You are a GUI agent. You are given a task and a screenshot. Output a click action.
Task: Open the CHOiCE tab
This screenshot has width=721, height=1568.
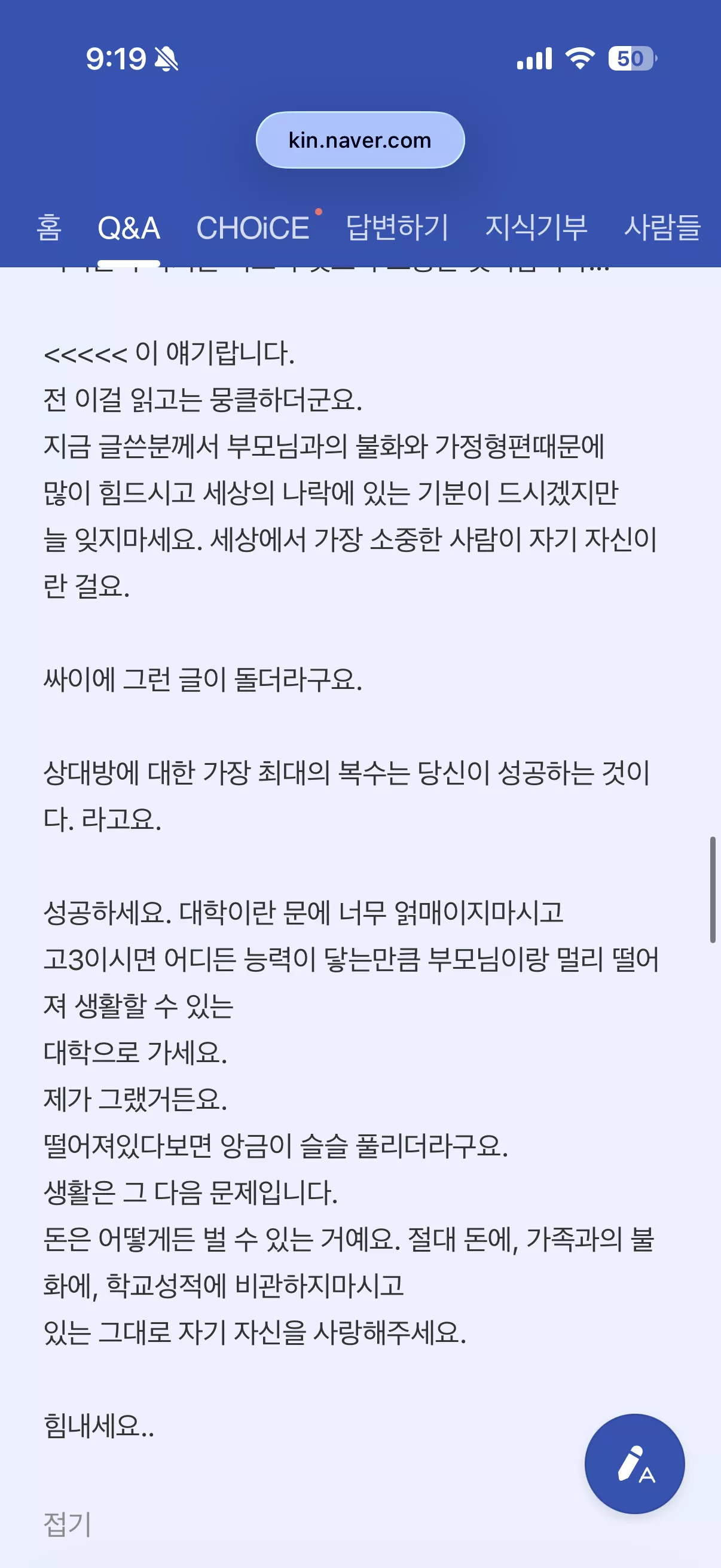[x=253, y=228]
